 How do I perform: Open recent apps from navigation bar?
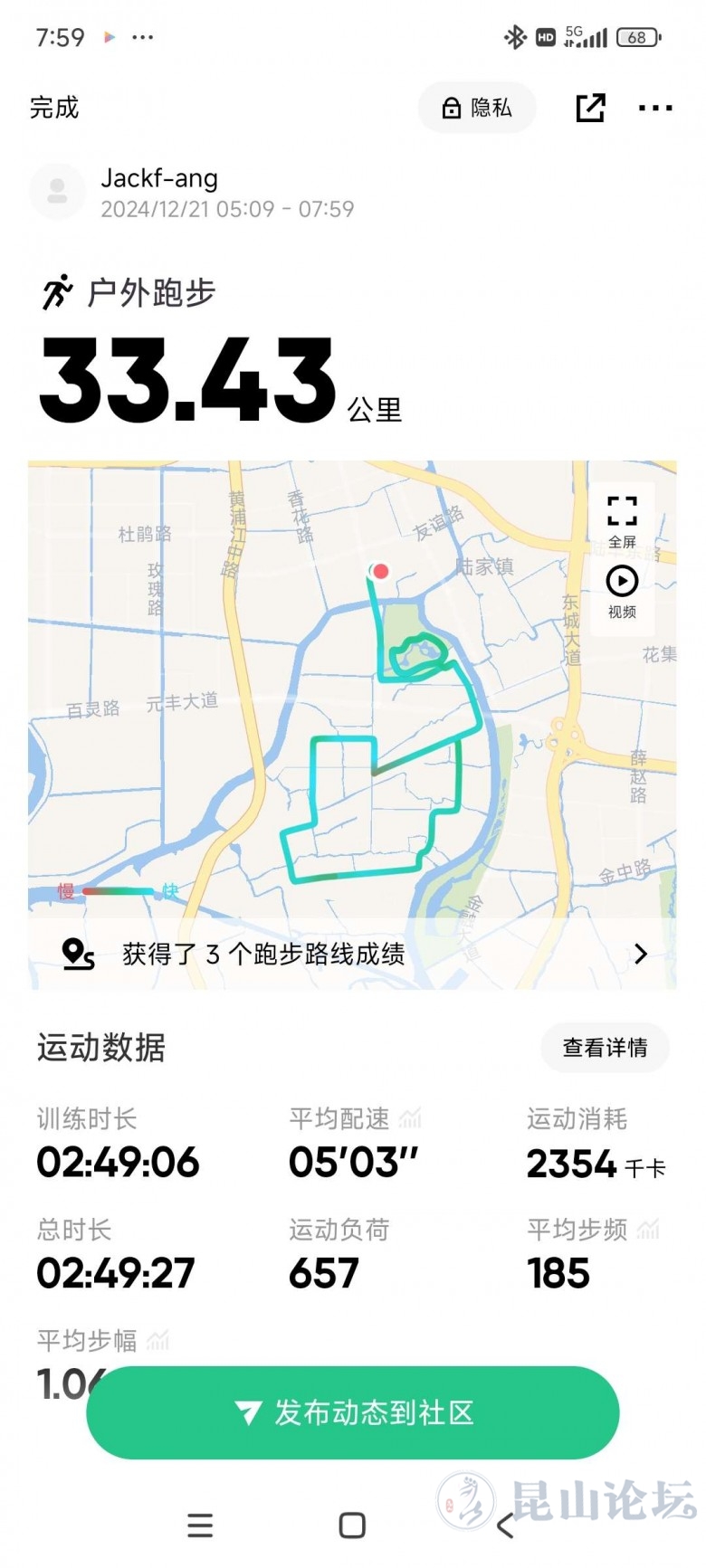click(x=200, y=1525)
